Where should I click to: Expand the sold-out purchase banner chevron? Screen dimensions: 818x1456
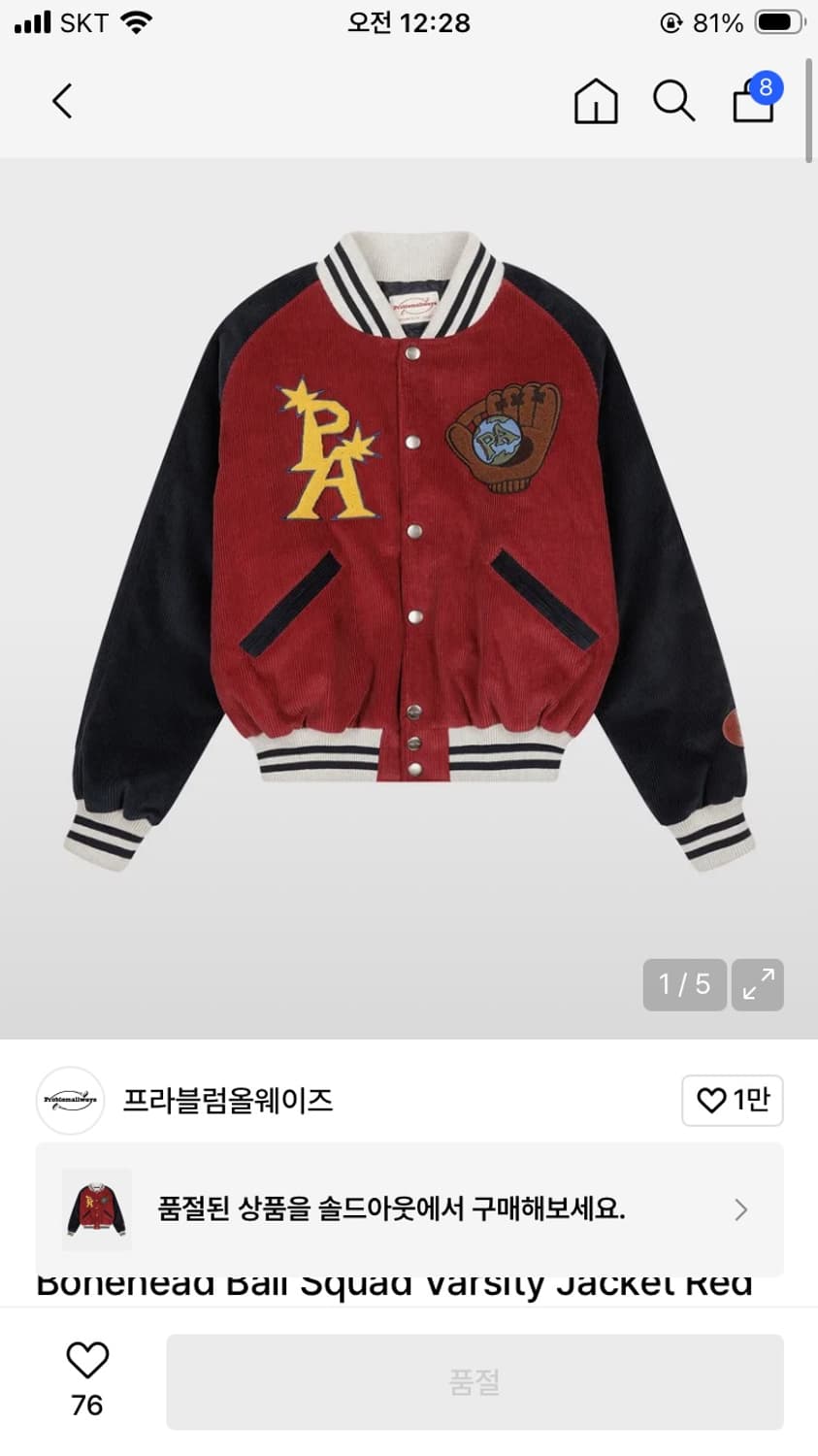tap(740, 1209)
